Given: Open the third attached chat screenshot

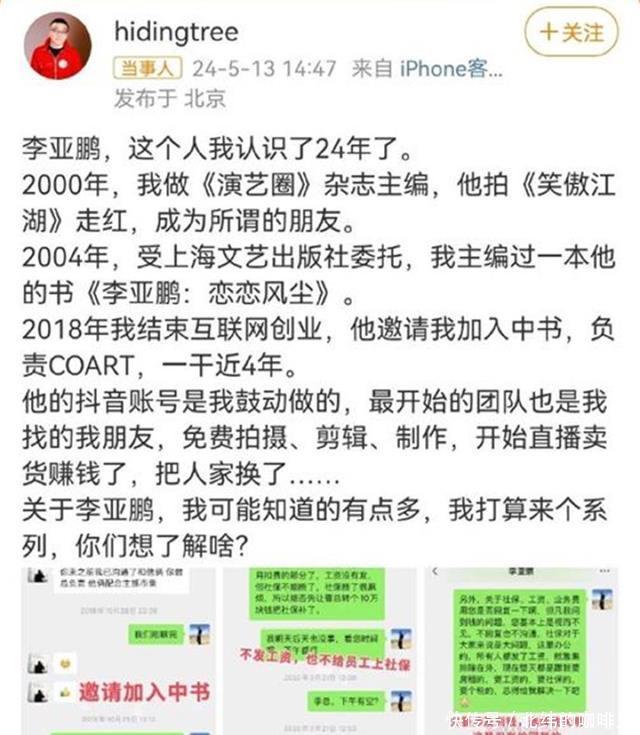Looking at the screenshot, I should click(525, 648).
